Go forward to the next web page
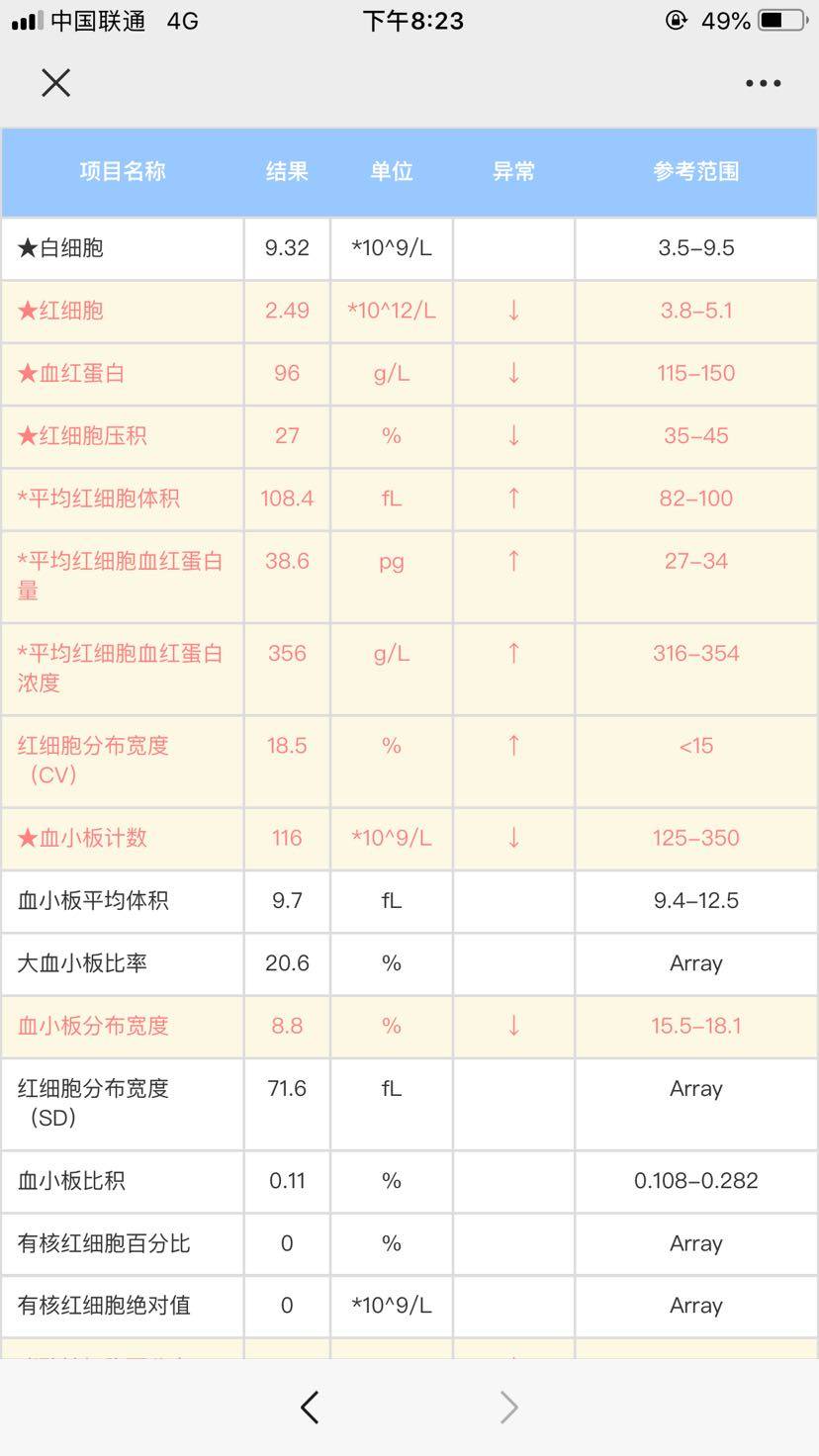The width and height of the screenshot is (819, 1456). pos(508,1407)
